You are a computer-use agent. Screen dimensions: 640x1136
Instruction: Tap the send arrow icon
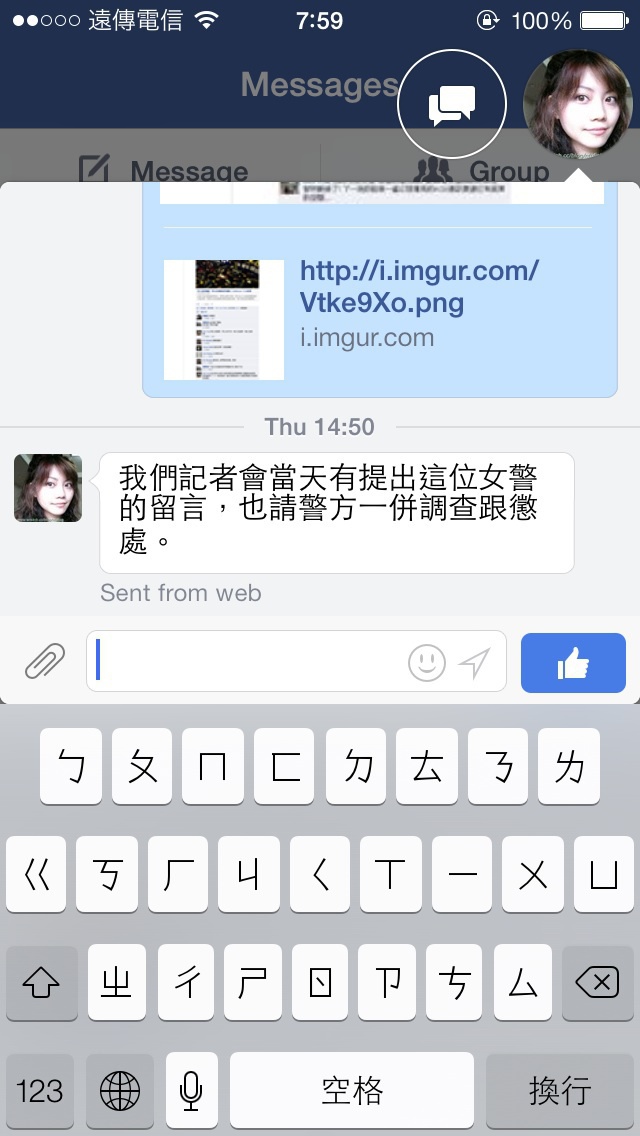(475, 662)
